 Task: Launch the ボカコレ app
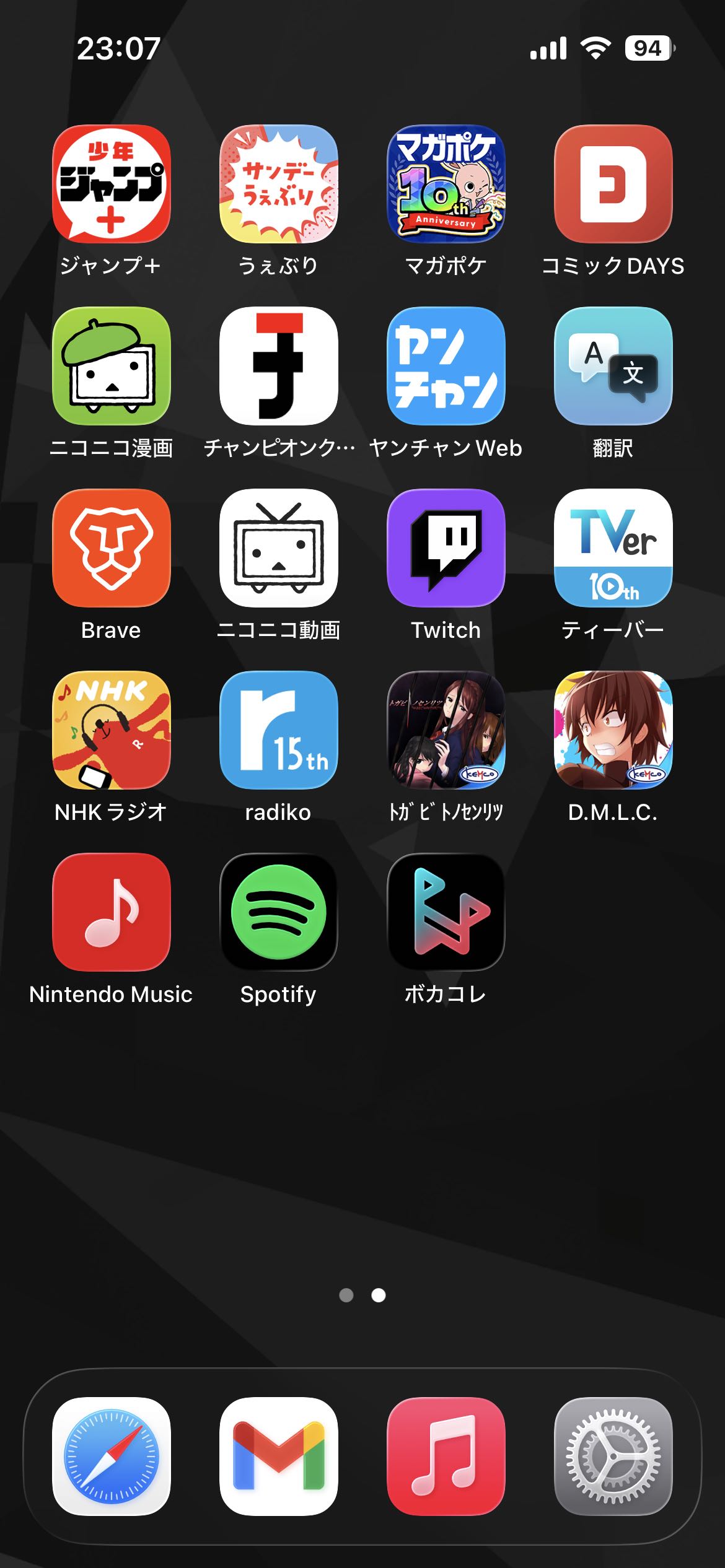point(446,912)
